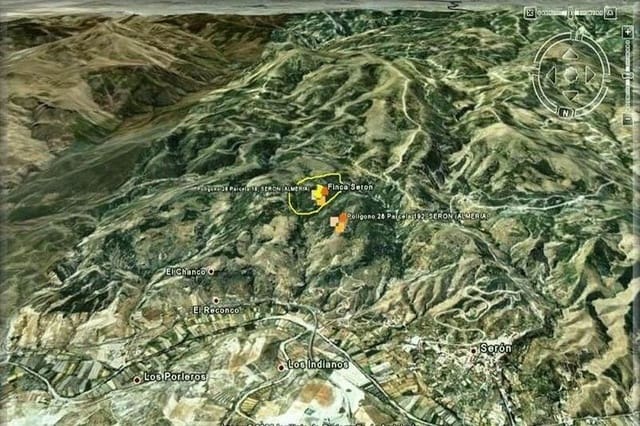Viewport: 640px width, 426px height.
Task: Open the Los Porteros placemark
Action: [x=137, y=379]
